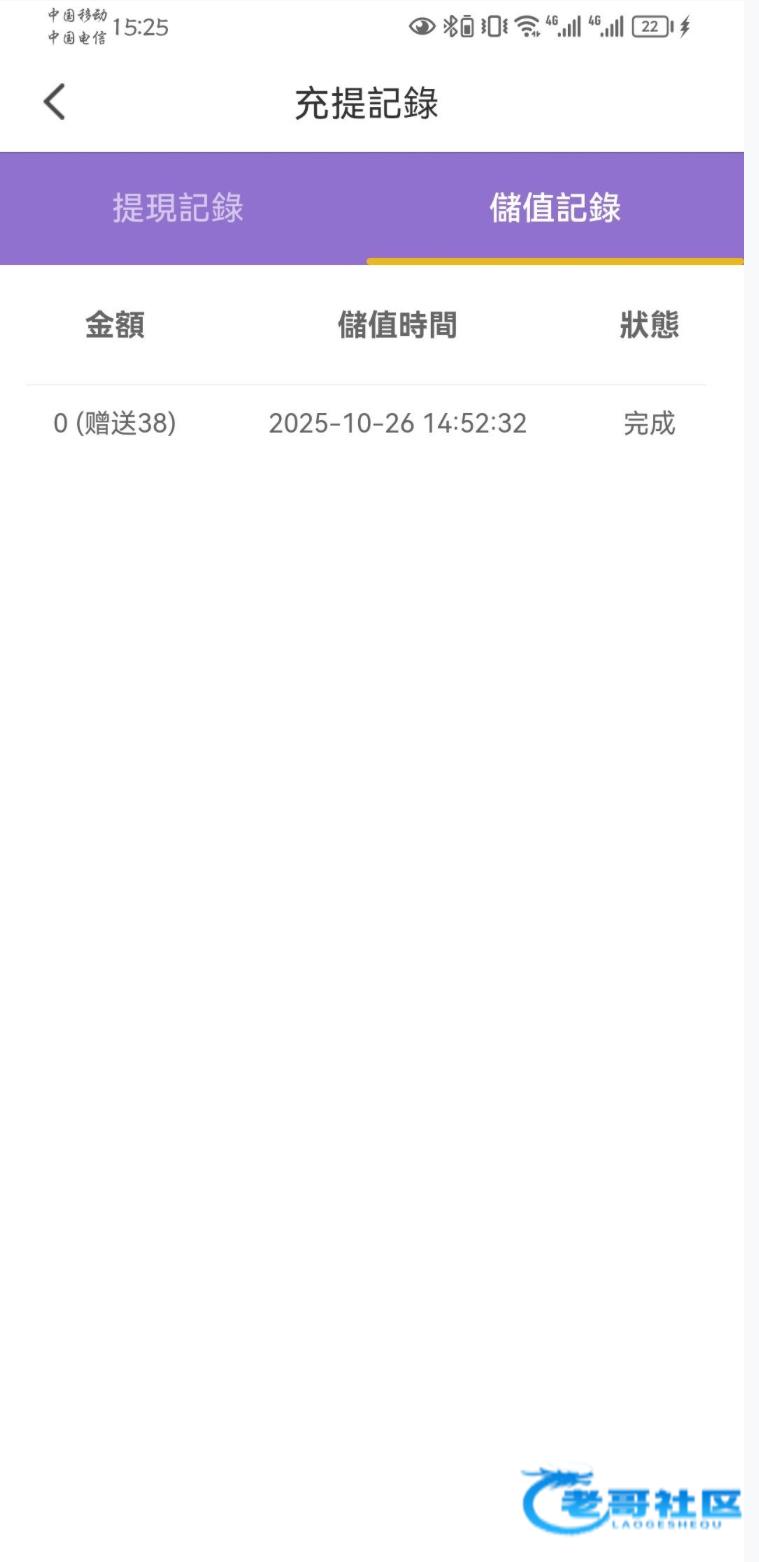Go back using the back arrow
Screen dimensions: 759x1562
click(54, 102)
